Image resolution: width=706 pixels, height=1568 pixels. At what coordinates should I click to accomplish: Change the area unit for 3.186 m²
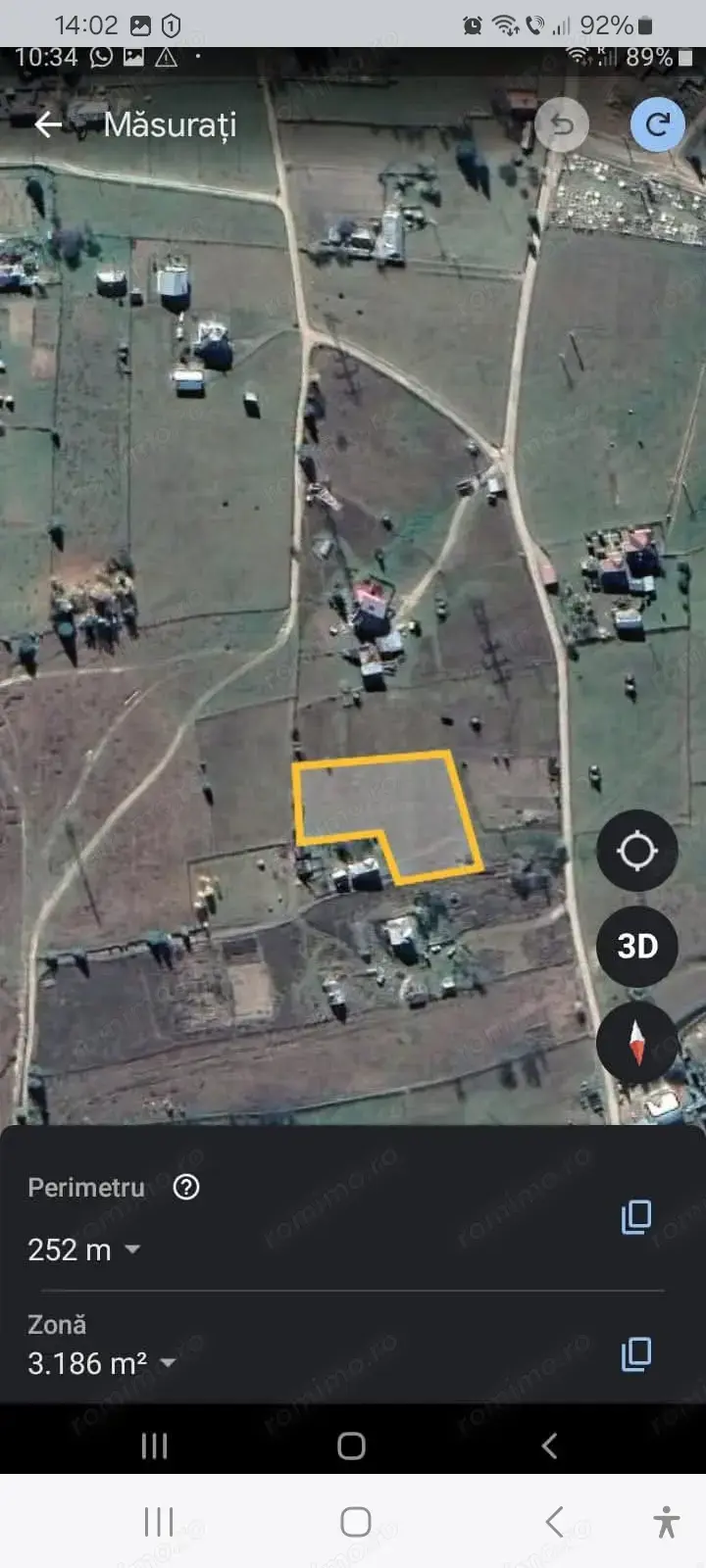click(168, 1362)
